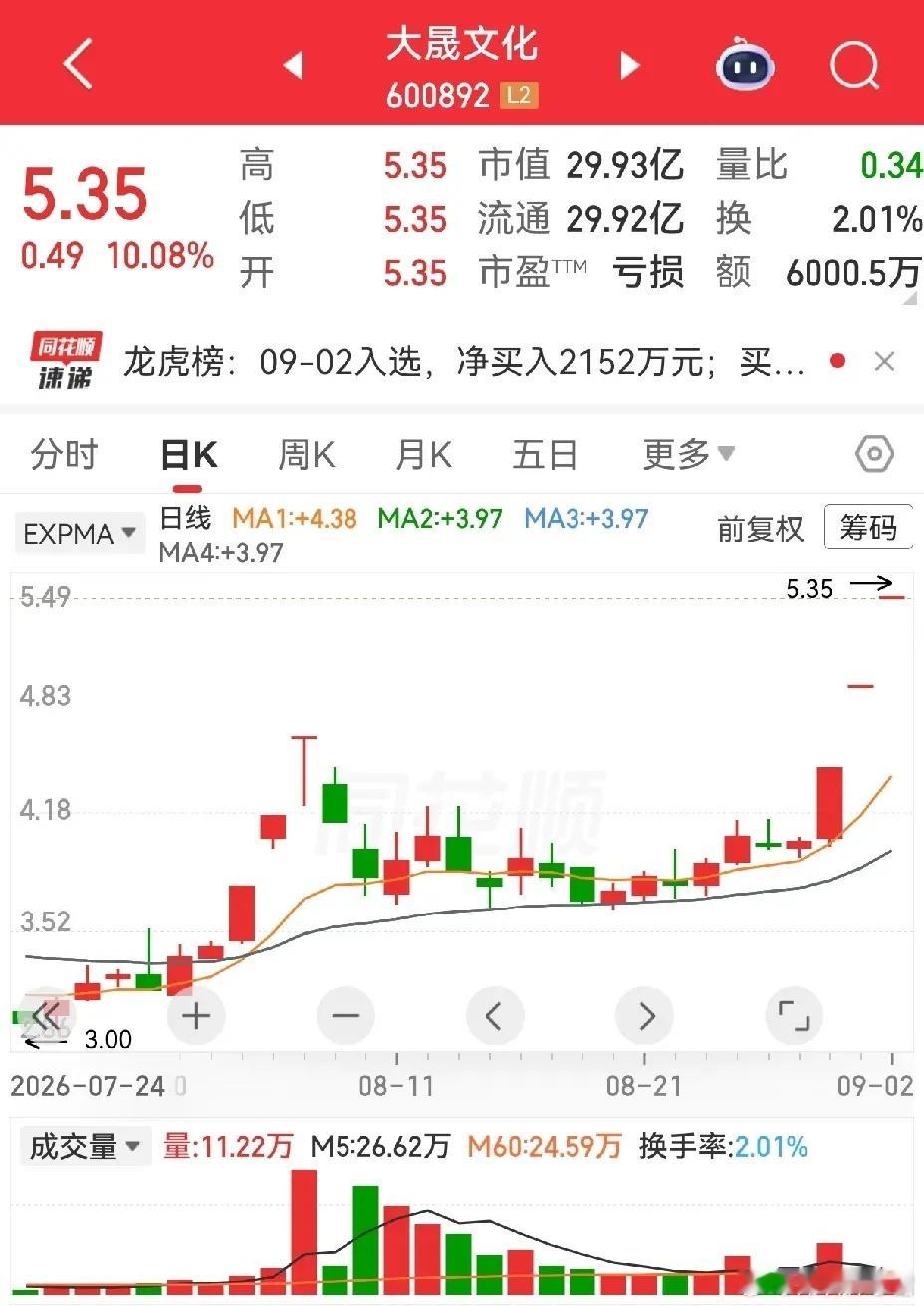Expand the 更多 chart period dropdown
This screenshot has height=1306, width=924.
pyautogui.click(x=689, y=455)
